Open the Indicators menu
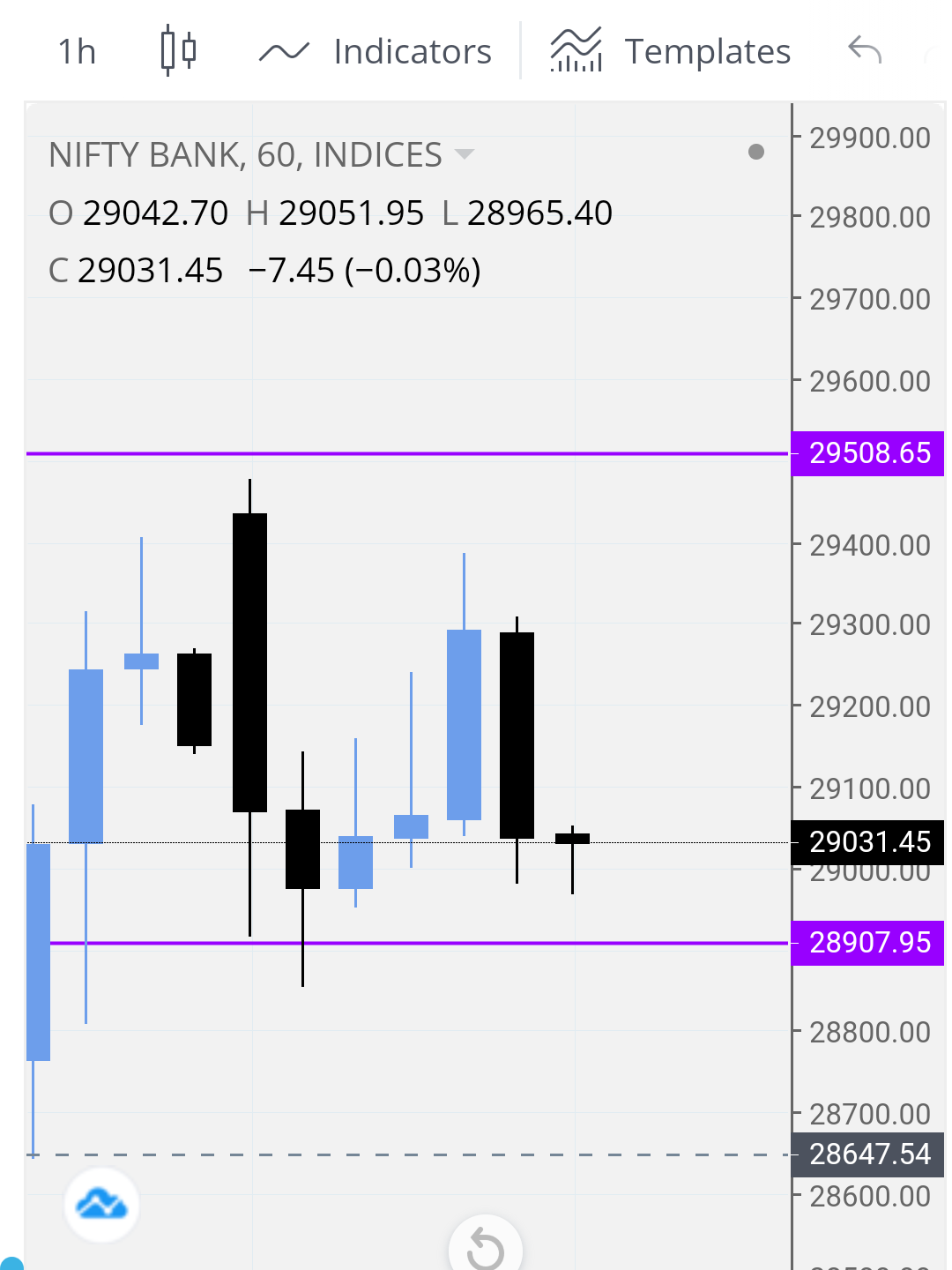 click(376, 51)
